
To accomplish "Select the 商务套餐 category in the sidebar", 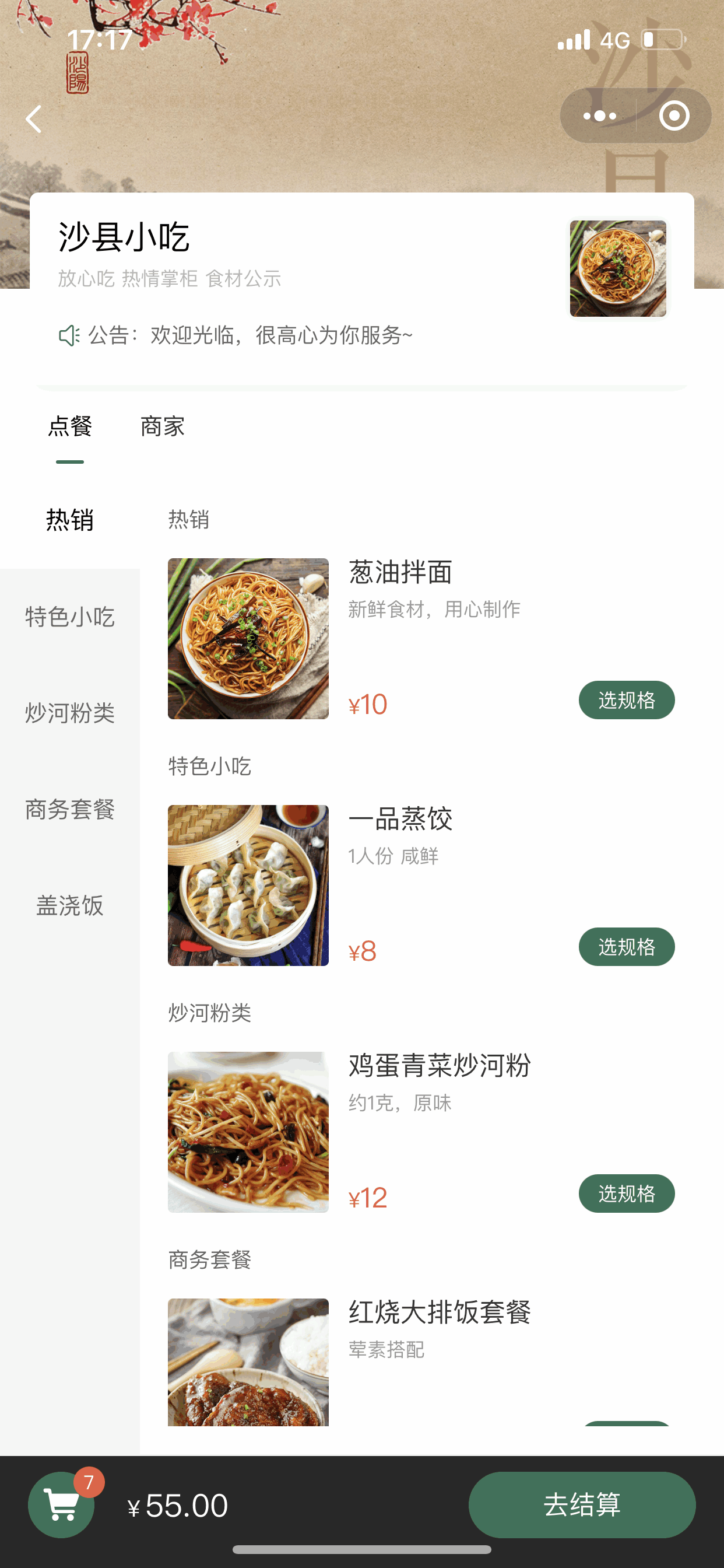I will [x=70, y=809].
